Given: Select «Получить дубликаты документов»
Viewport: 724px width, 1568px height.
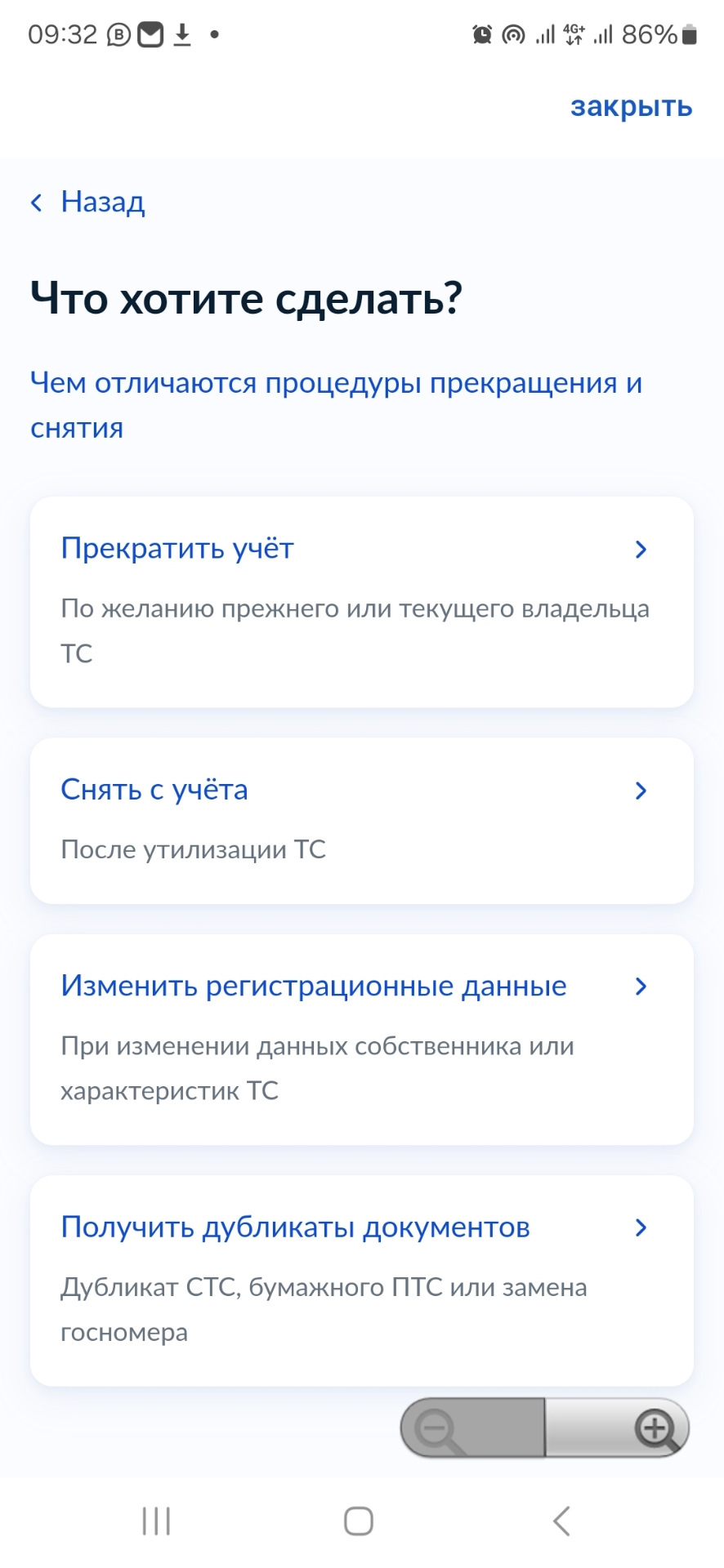Looking at the screenshot, I should tap(361, 1280).
